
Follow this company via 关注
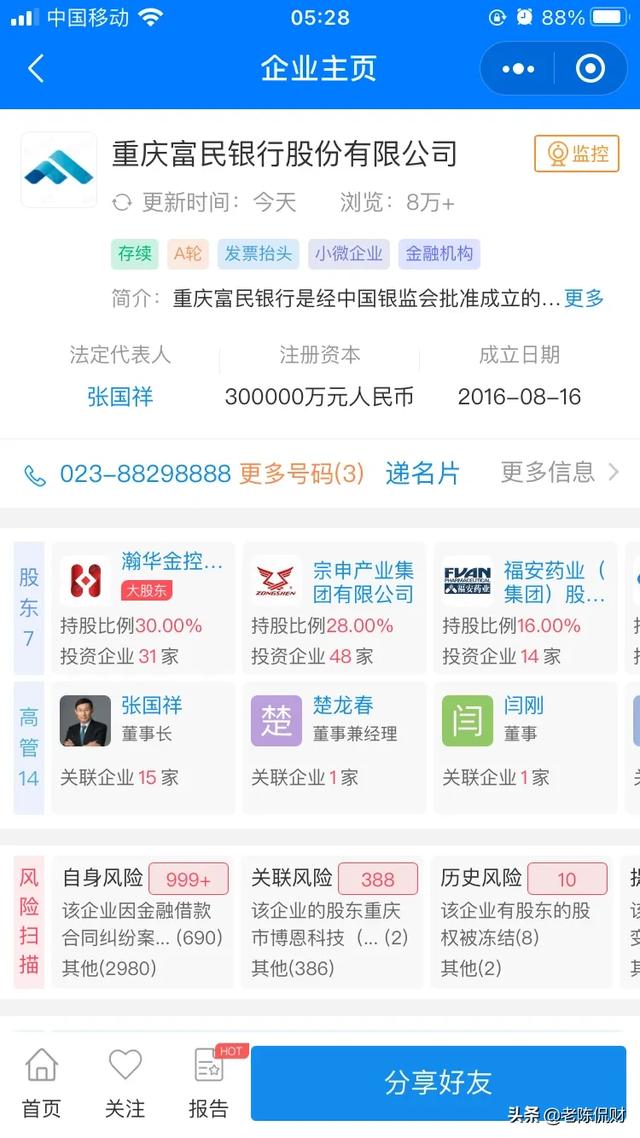[125, 1083]
